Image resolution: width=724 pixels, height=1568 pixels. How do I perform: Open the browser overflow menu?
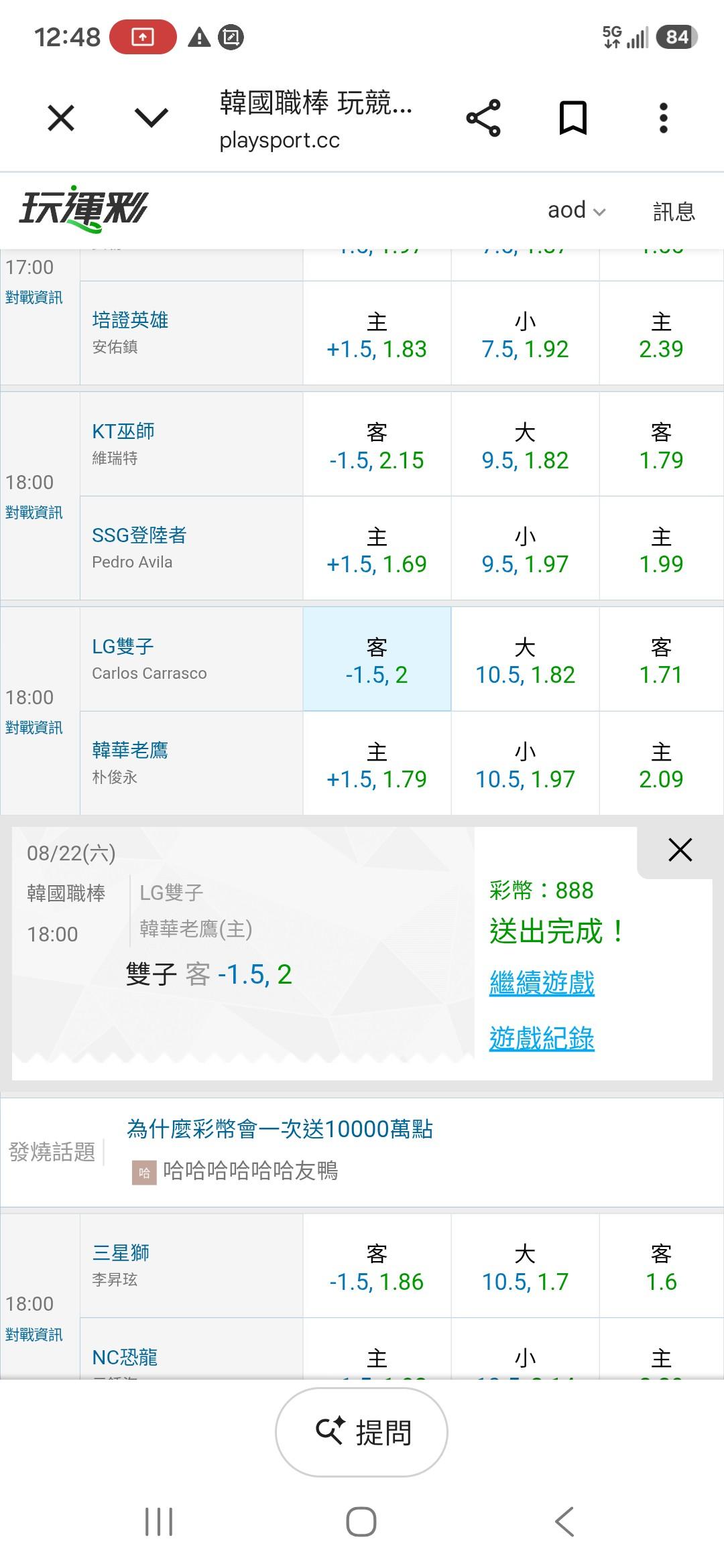click(x=664, y=119)
